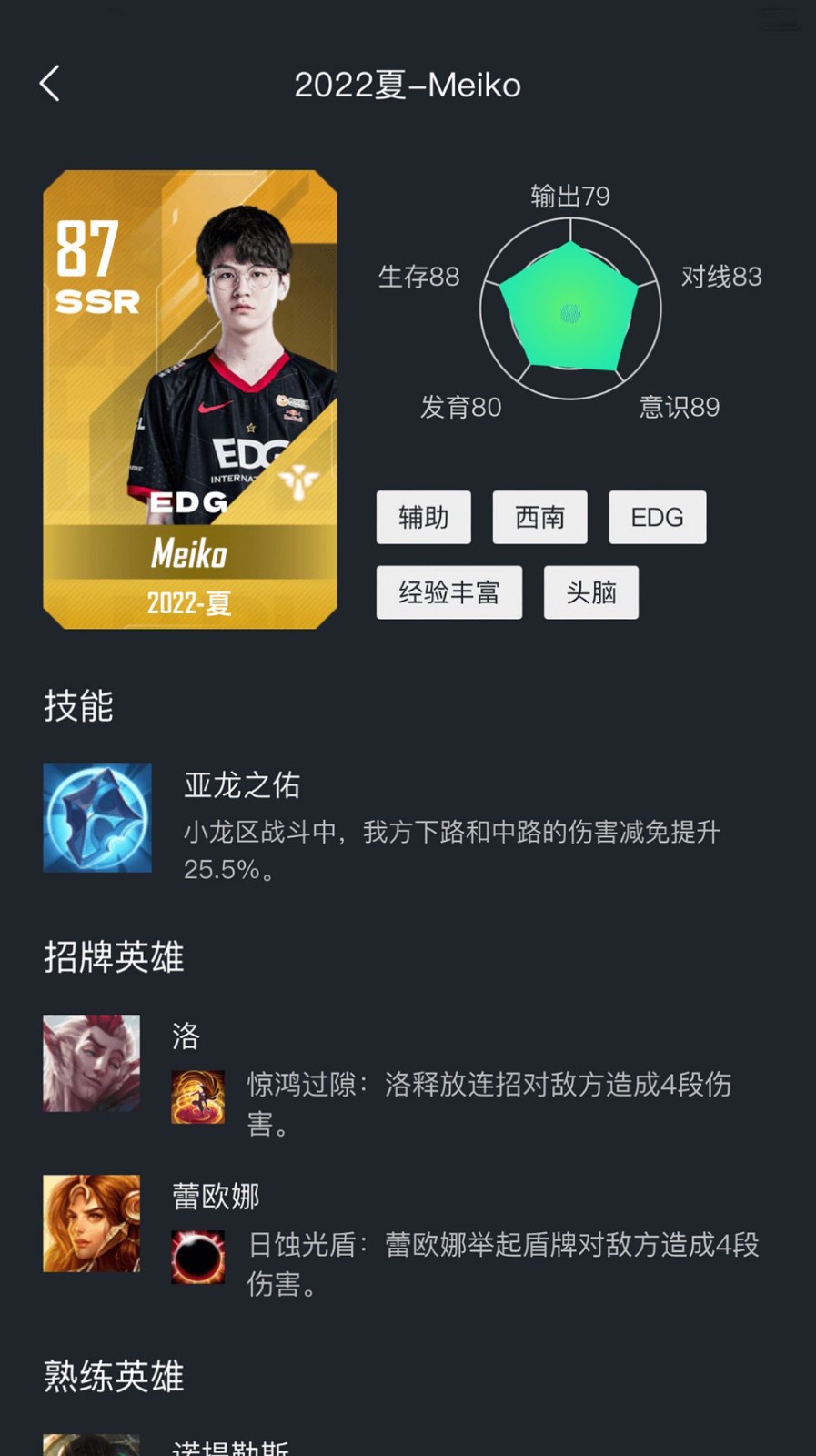Go back using the top-left arrow

point(50,84)
